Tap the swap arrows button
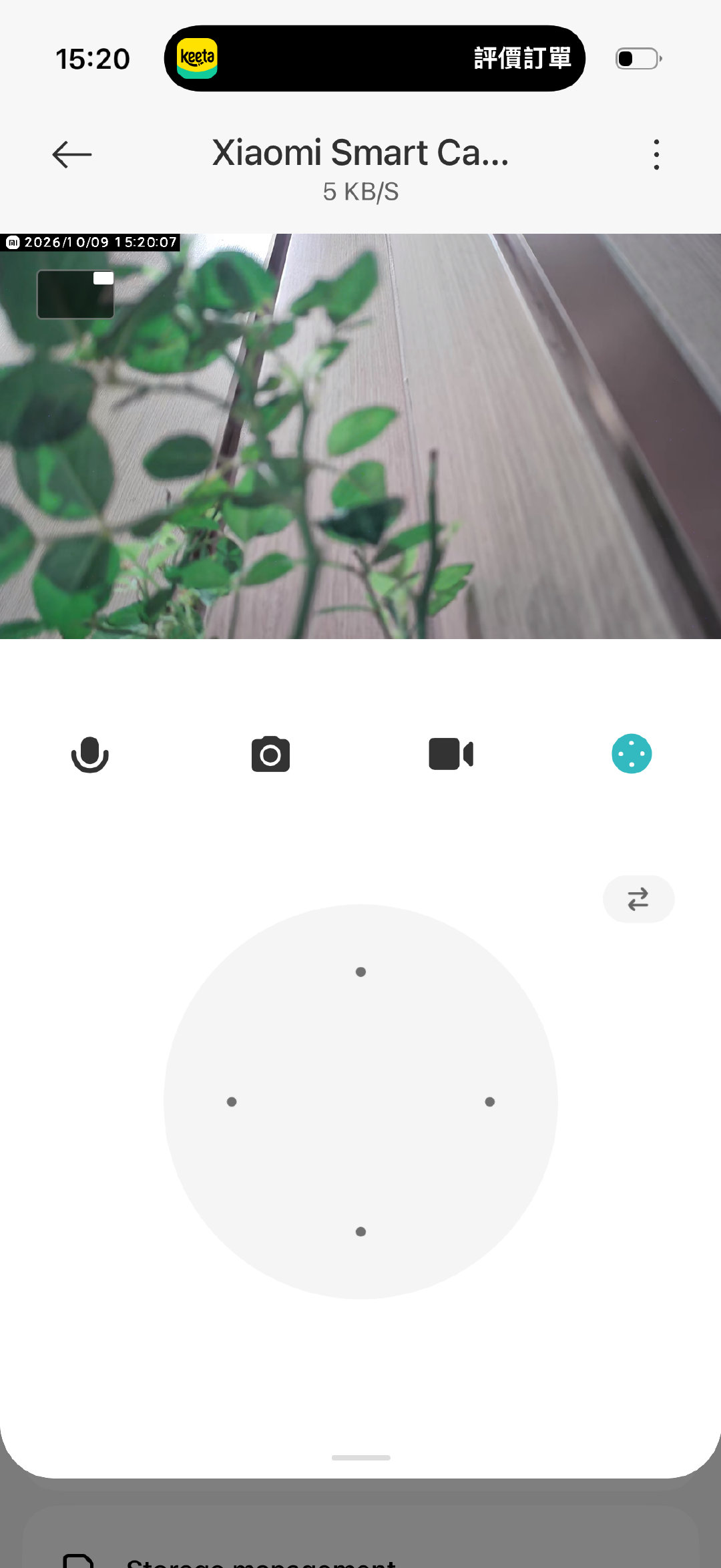This screenshot has width=721, height=1568. [638, 899]
